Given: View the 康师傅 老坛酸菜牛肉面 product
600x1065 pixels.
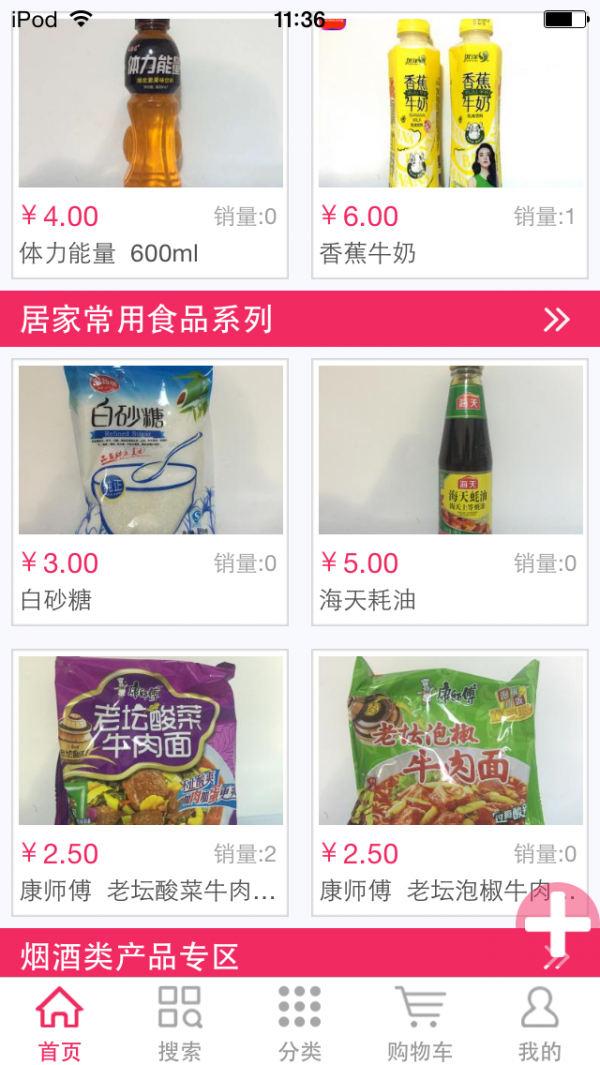Looking at the screenshot, I should coord(150,780).
